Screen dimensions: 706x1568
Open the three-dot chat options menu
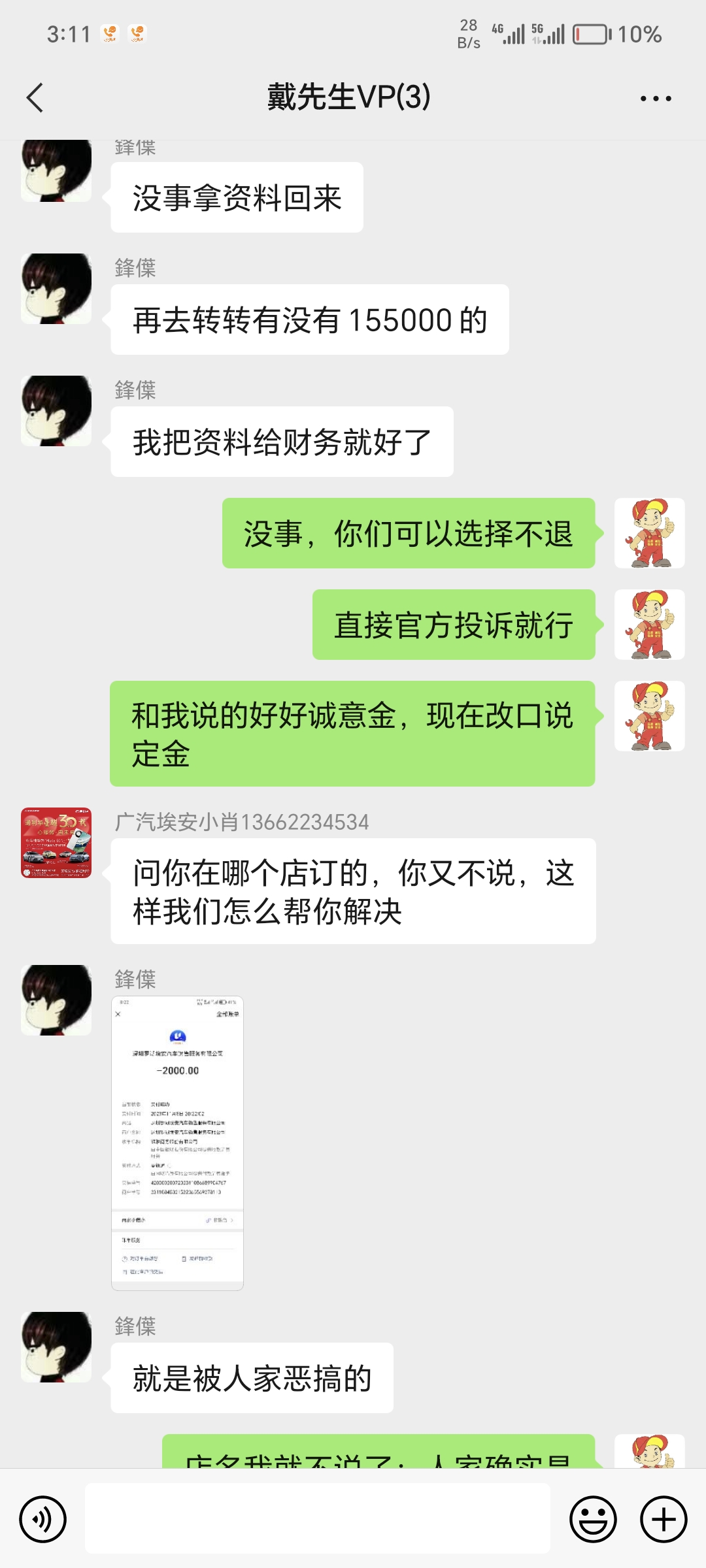[655, 99]
